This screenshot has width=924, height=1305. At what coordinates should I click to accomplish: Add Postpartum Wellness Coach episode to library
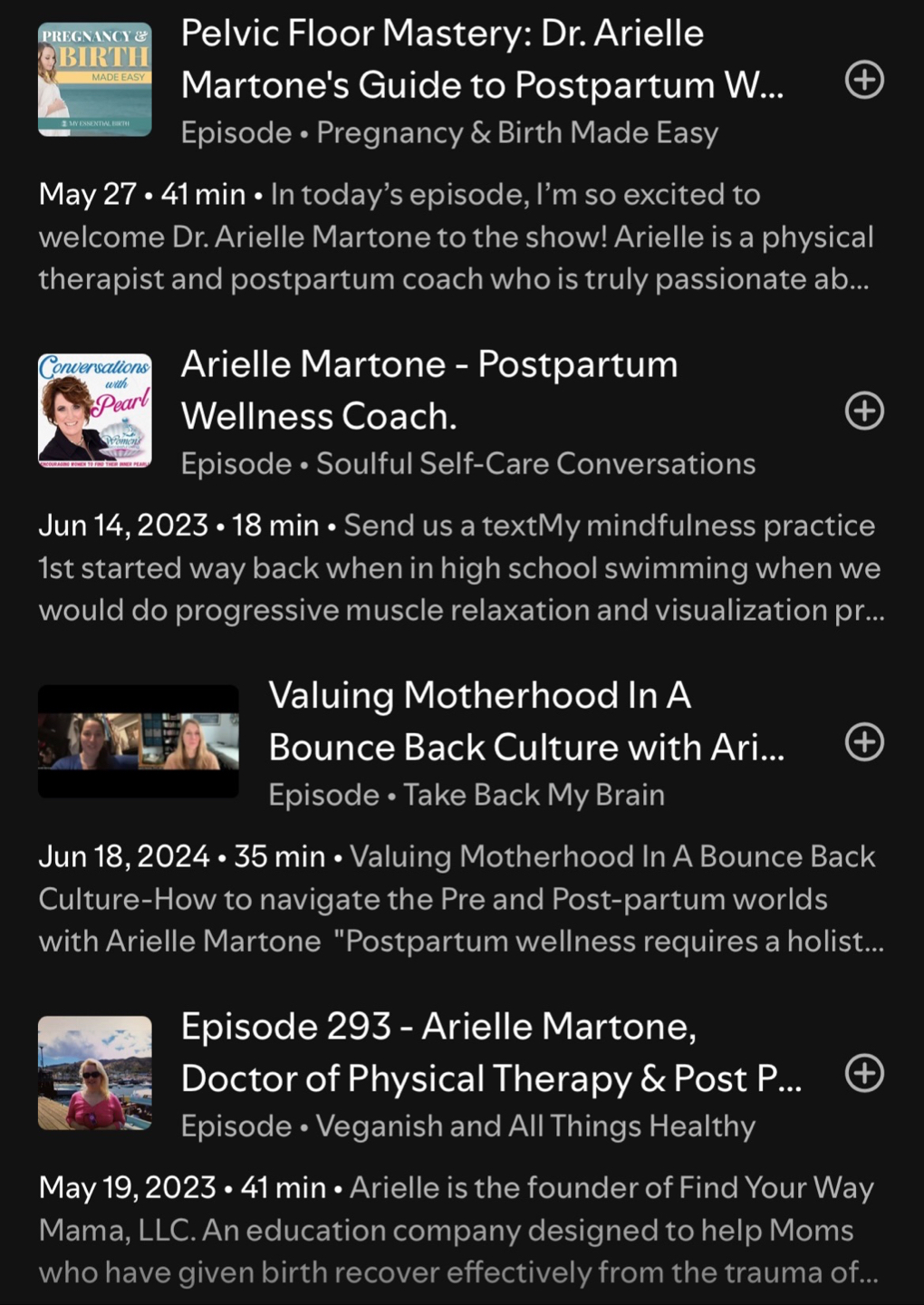click(x=864, y=411)
